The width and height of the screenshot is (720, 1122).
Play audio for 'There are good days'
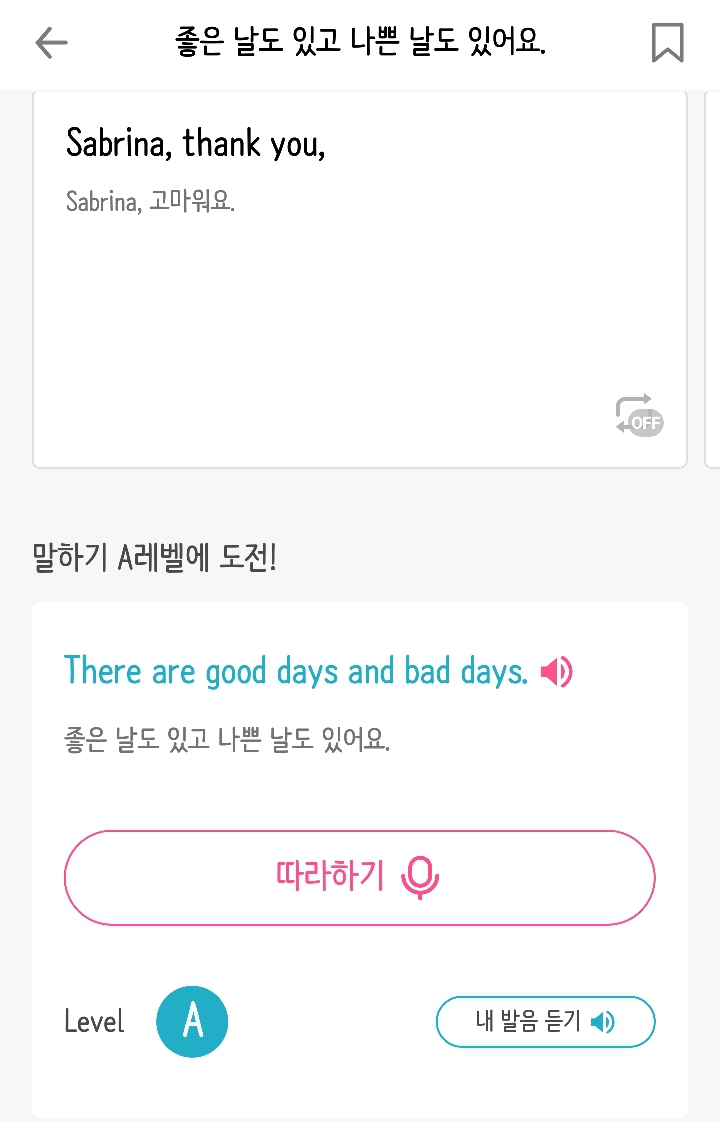coord(557,672)
